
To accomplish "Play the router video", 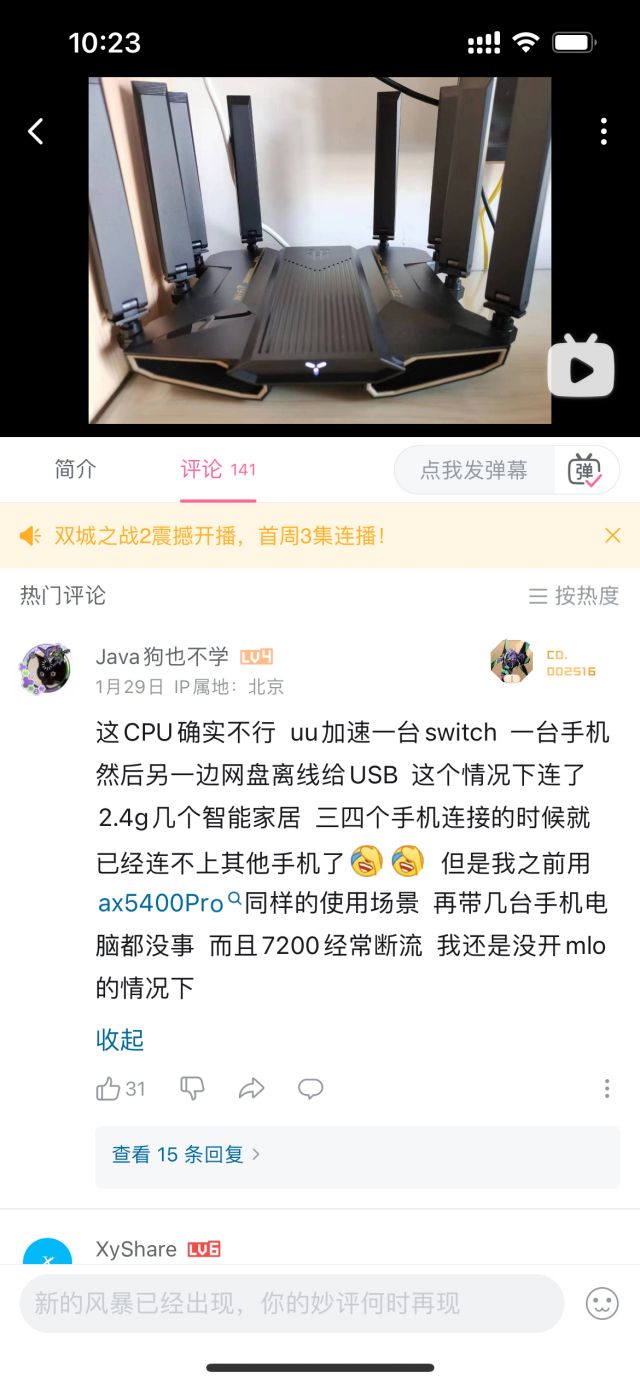I will click(x=580, y=369).
